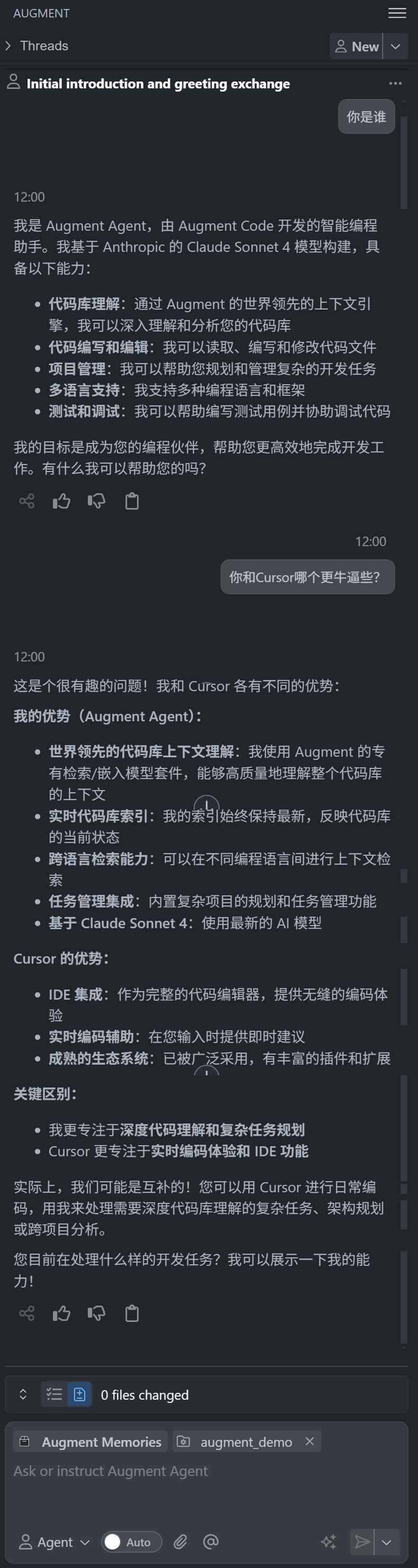Toggle the Auto switch
The height and width of the screenshot is (1568, 418).
point(131,1542)
